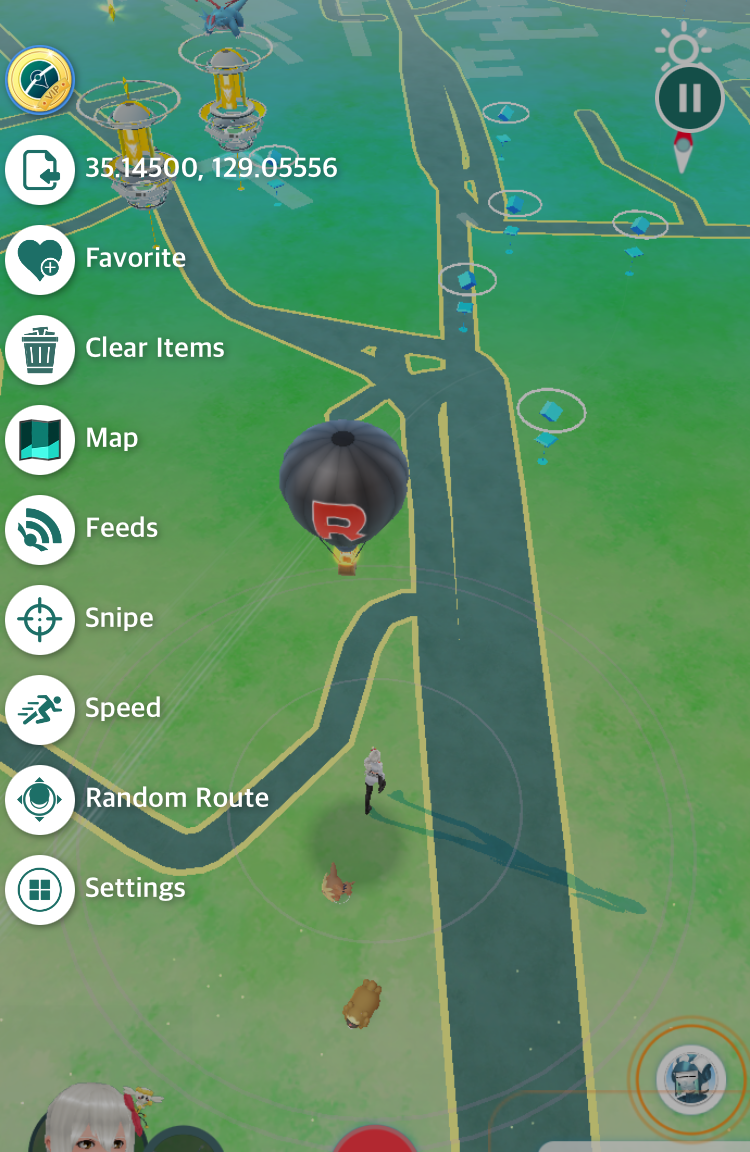
Task: Add current location to Favorite
Action: (40, 259)
